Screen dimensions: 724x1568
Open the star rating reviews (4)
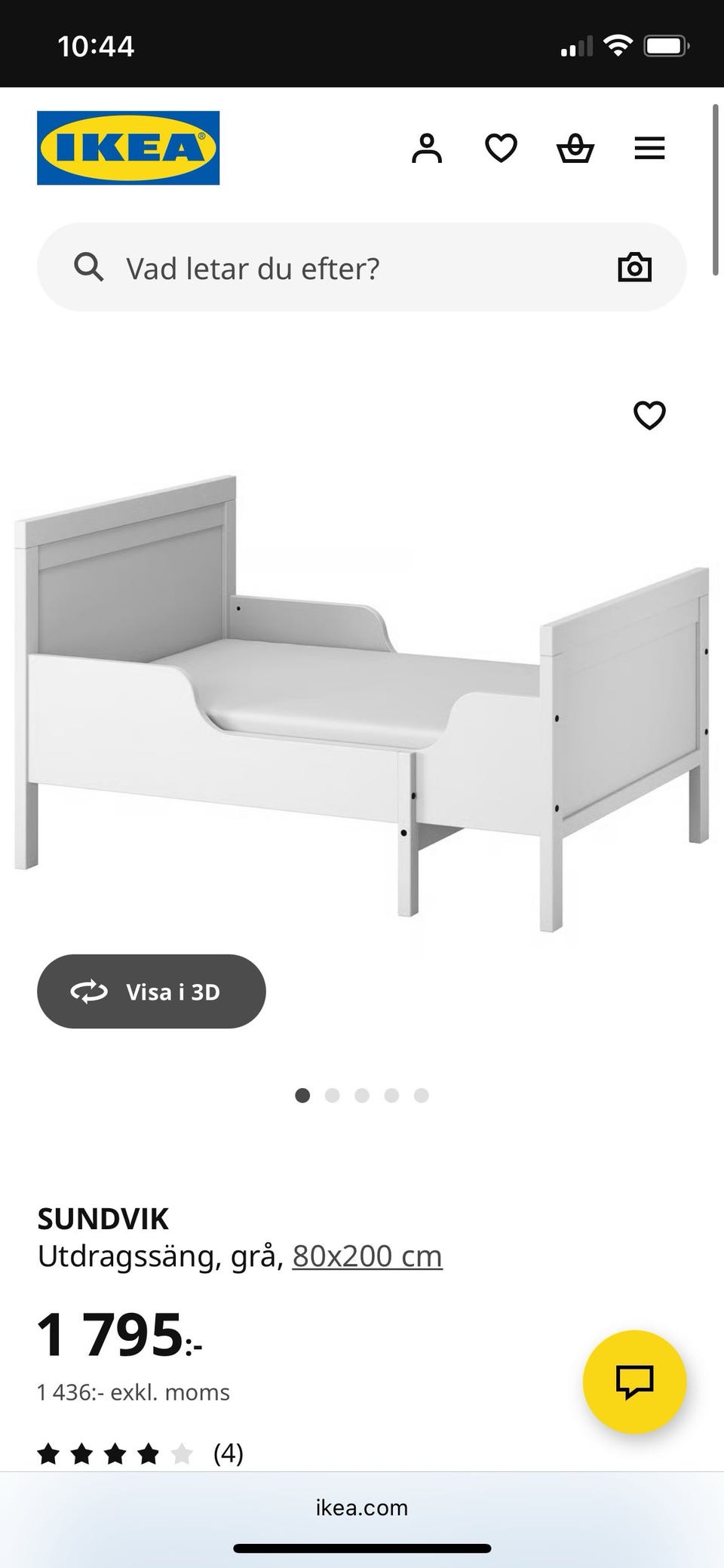click(x=140, y=1453)
